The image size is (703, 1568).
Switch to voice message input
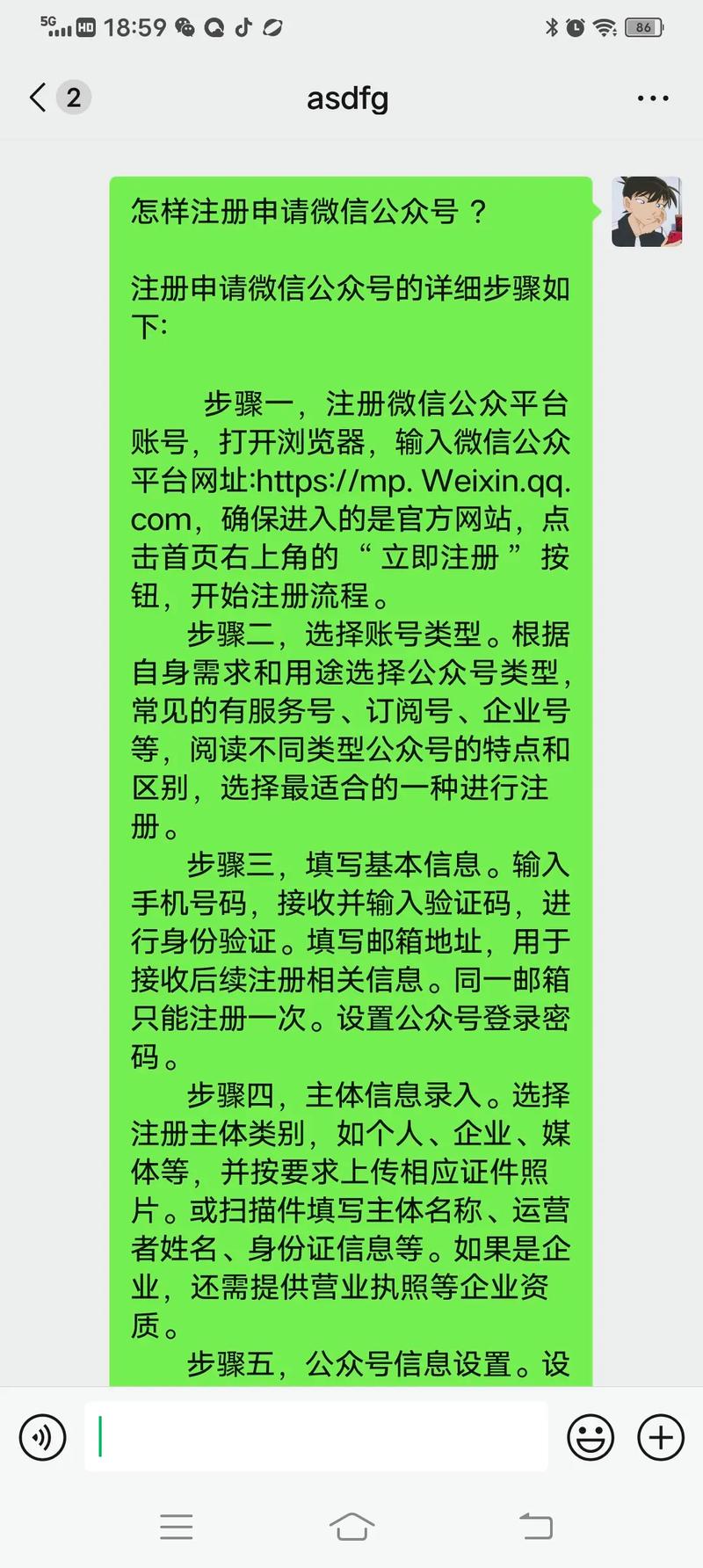click(x=42, y=1437)
